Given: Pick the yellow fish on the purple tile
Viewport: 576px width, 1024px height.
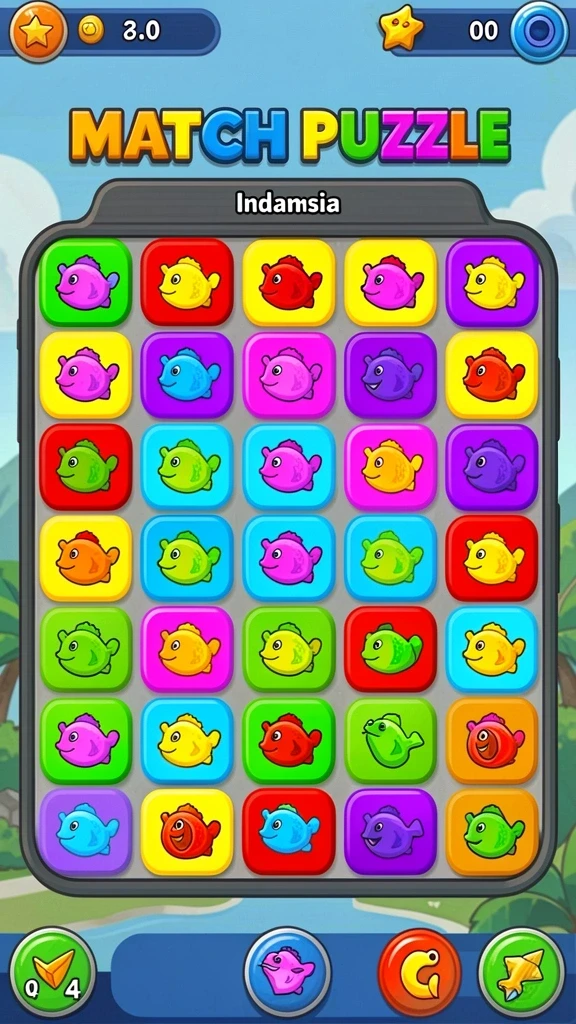Looking at the screenshot, I should (x=493, y=282).
